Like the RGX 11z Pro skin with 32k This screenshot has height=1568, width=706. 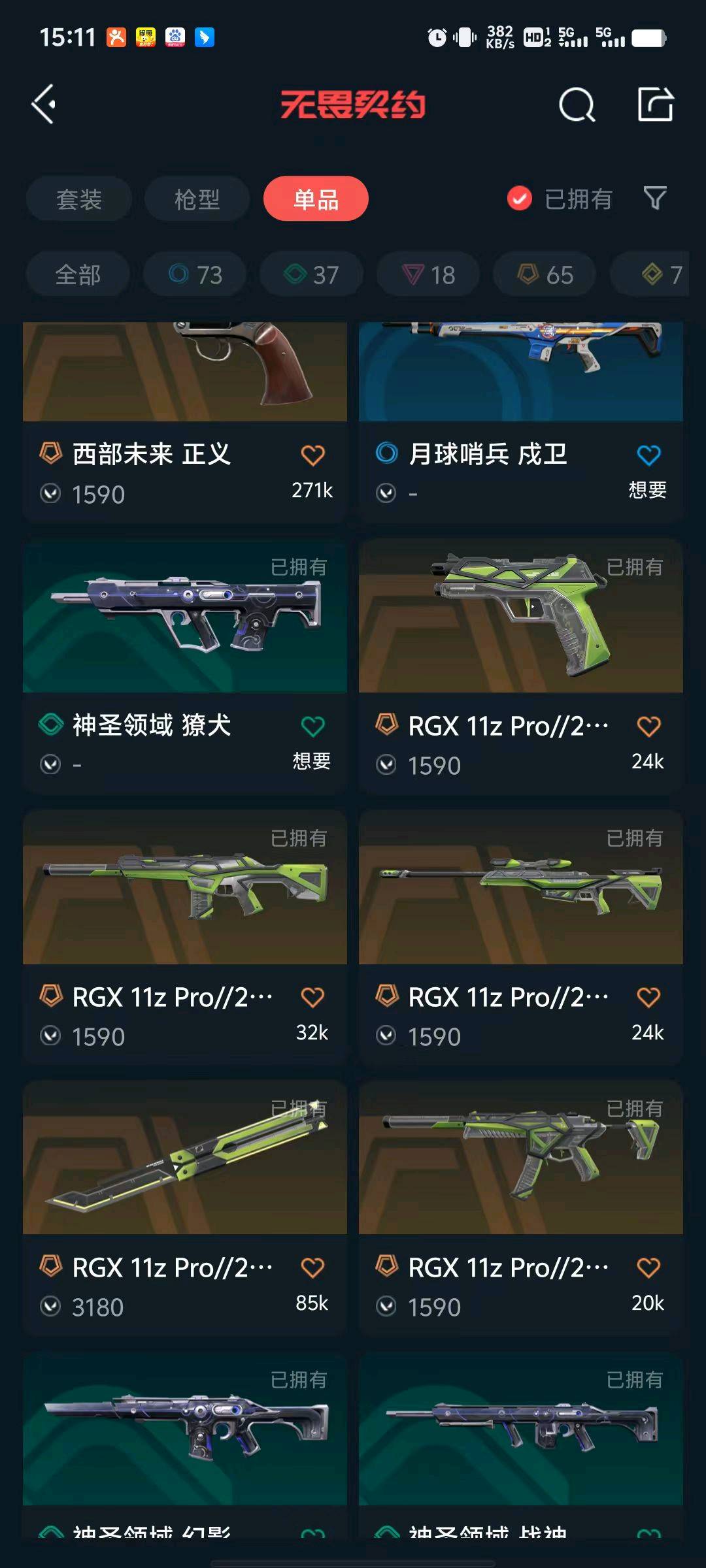pyautogui.click(x=312, y=998)
